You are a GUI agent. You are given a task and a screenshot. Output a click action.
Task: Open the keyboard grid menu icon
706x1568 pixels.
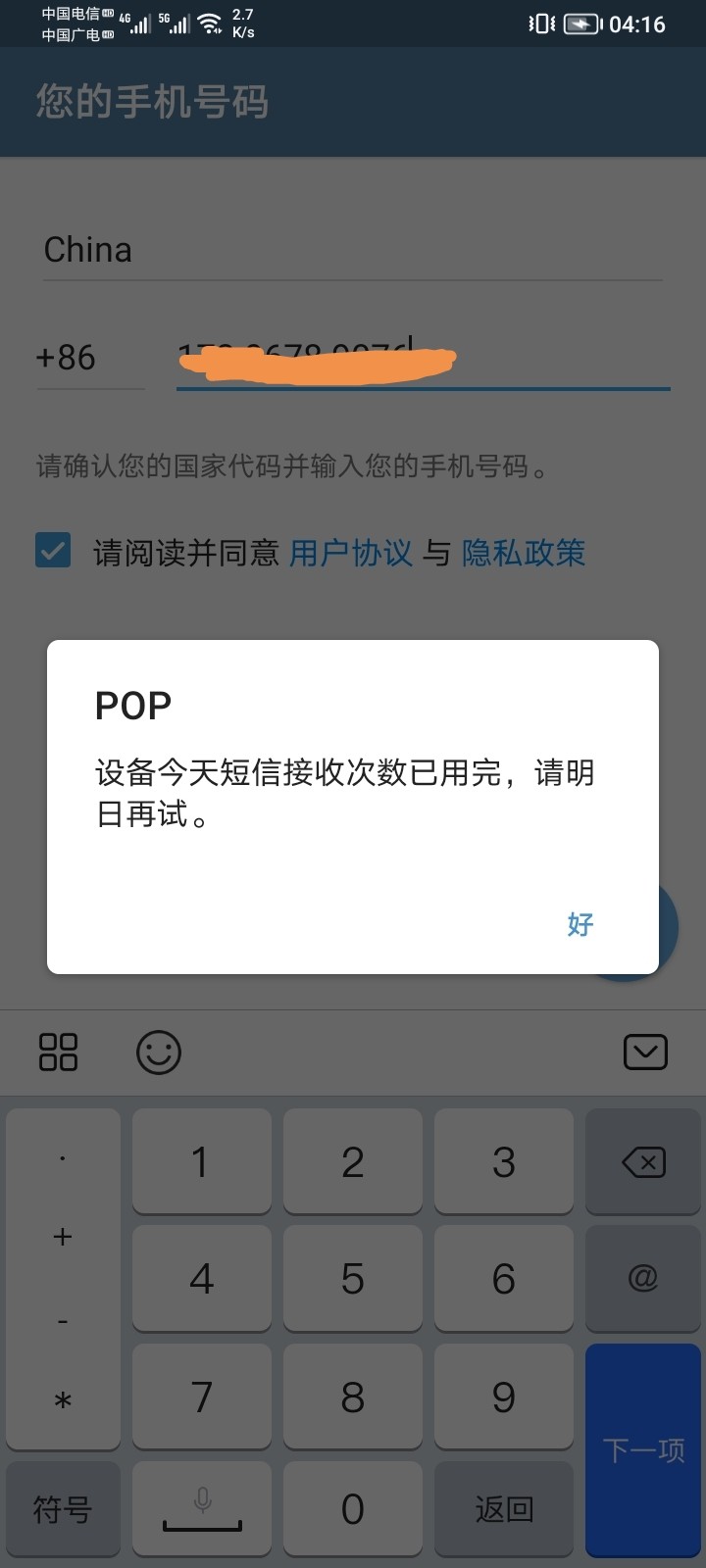[58, 1053]
